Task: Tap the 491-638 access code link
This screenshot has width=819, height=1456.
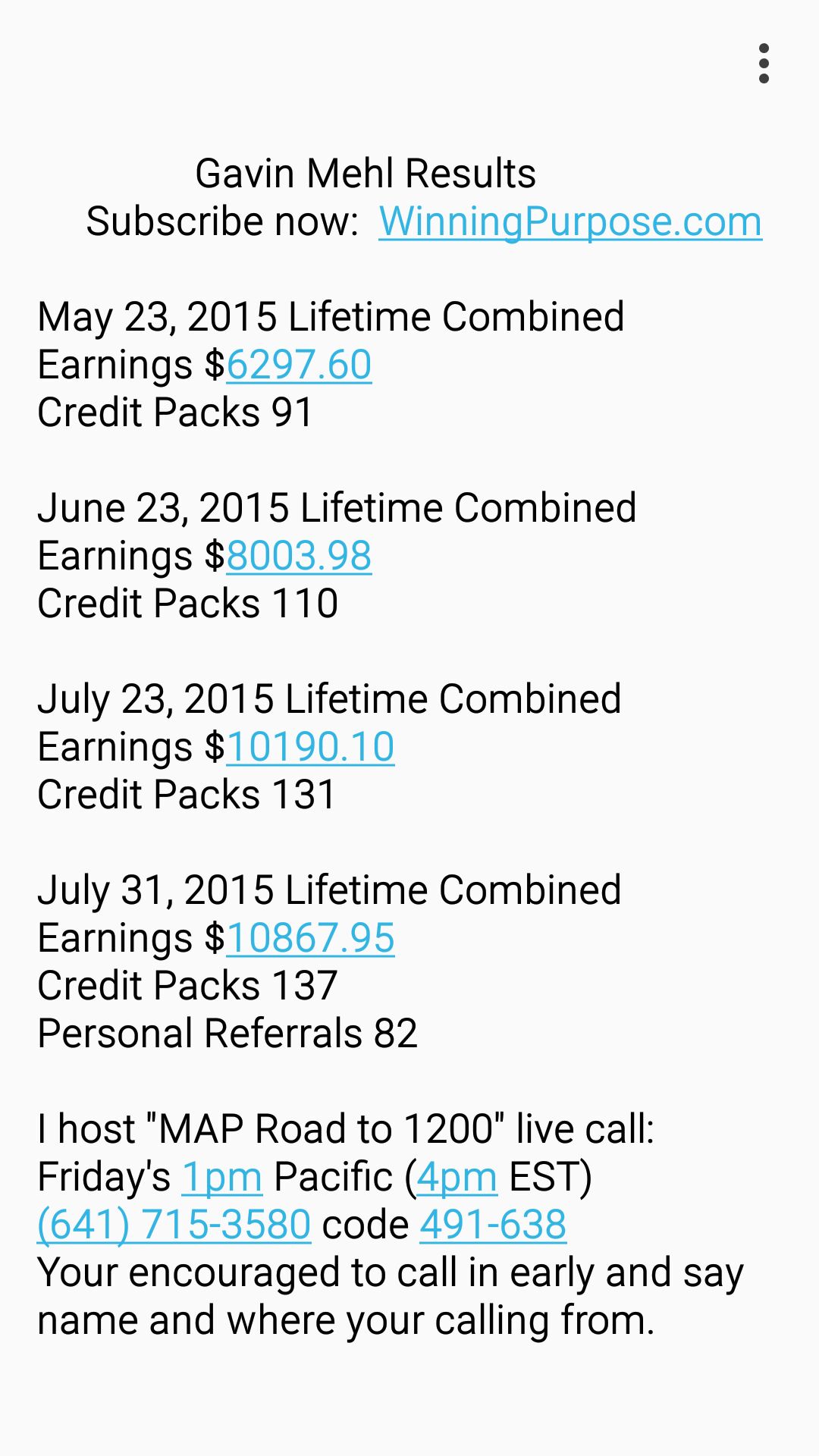Action: click(x=493, y=1225)
